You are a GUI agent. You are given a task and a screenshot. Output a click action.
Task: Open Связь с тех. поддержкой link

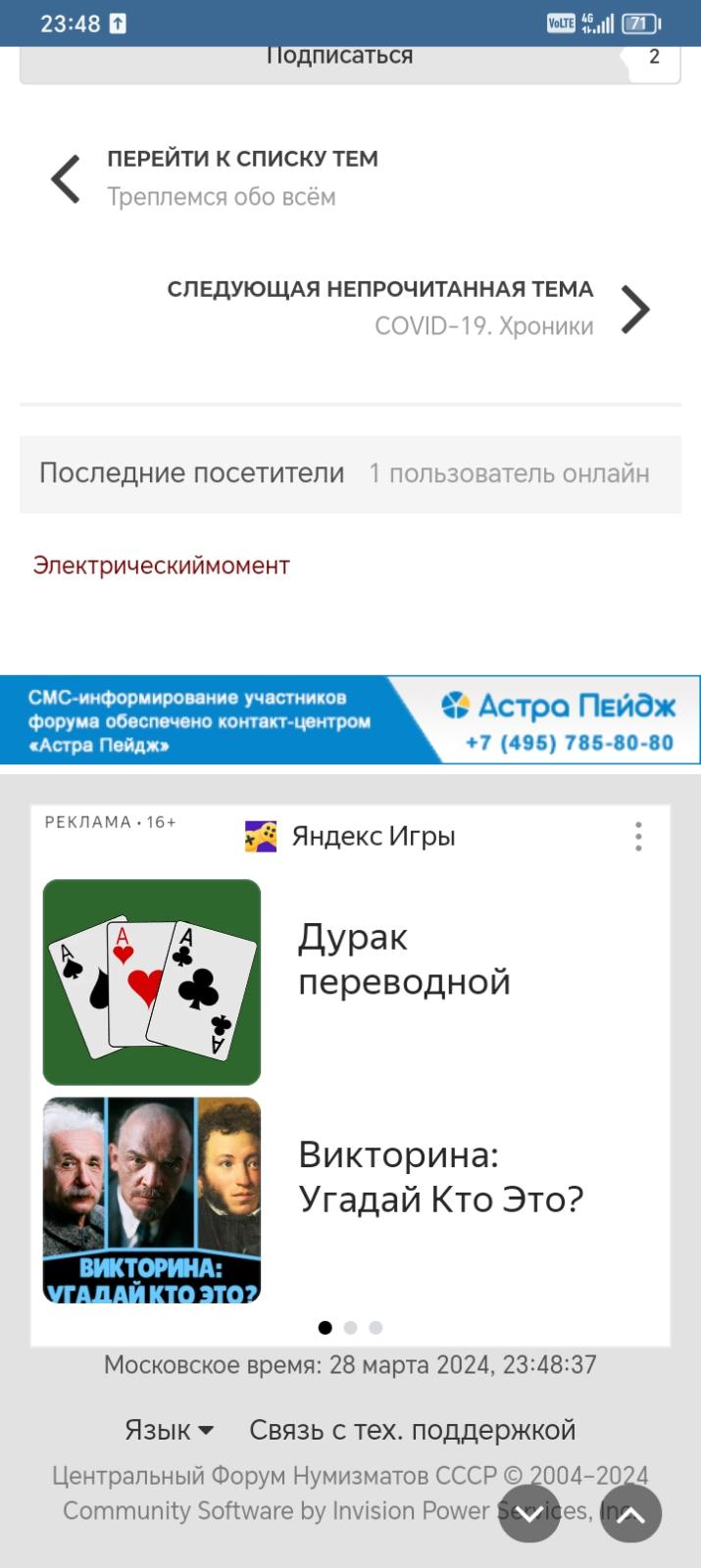click(412, 1430)
